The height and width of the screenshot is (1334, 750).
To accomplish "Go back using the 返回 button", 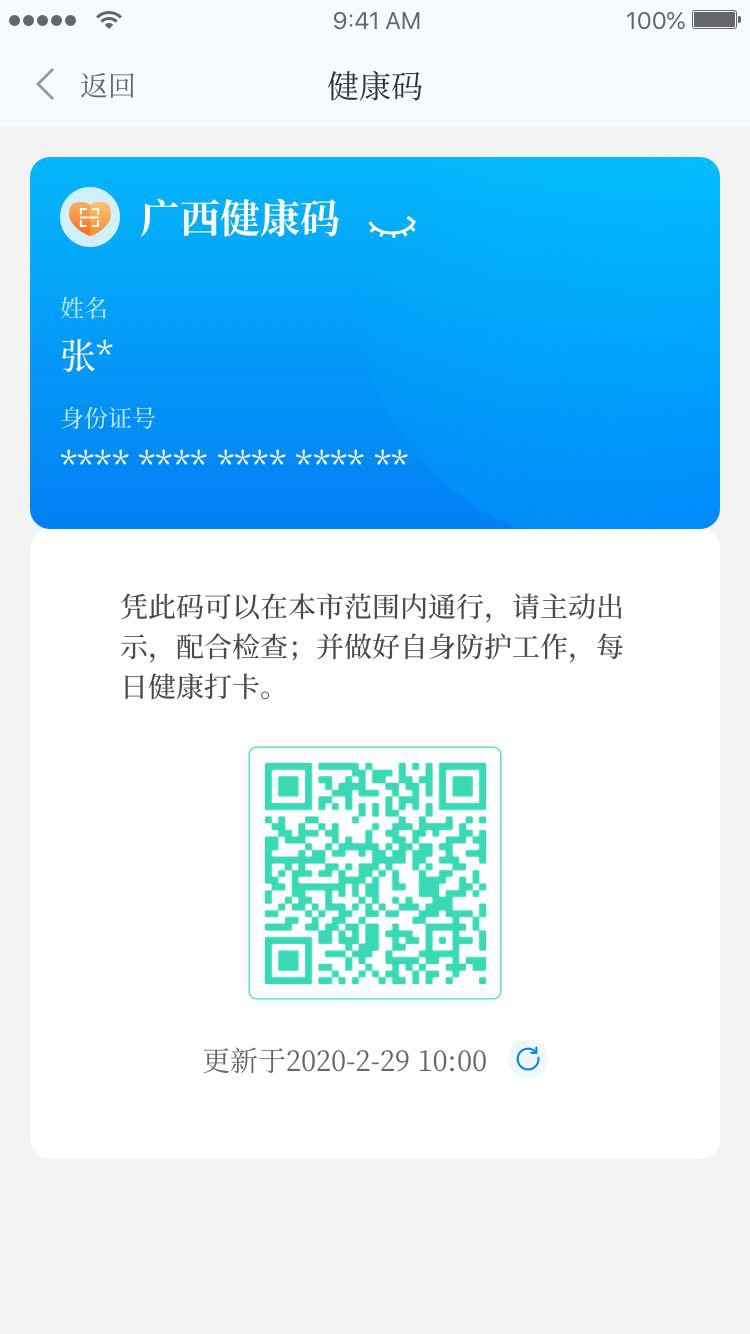I will (x=86, y=86).
